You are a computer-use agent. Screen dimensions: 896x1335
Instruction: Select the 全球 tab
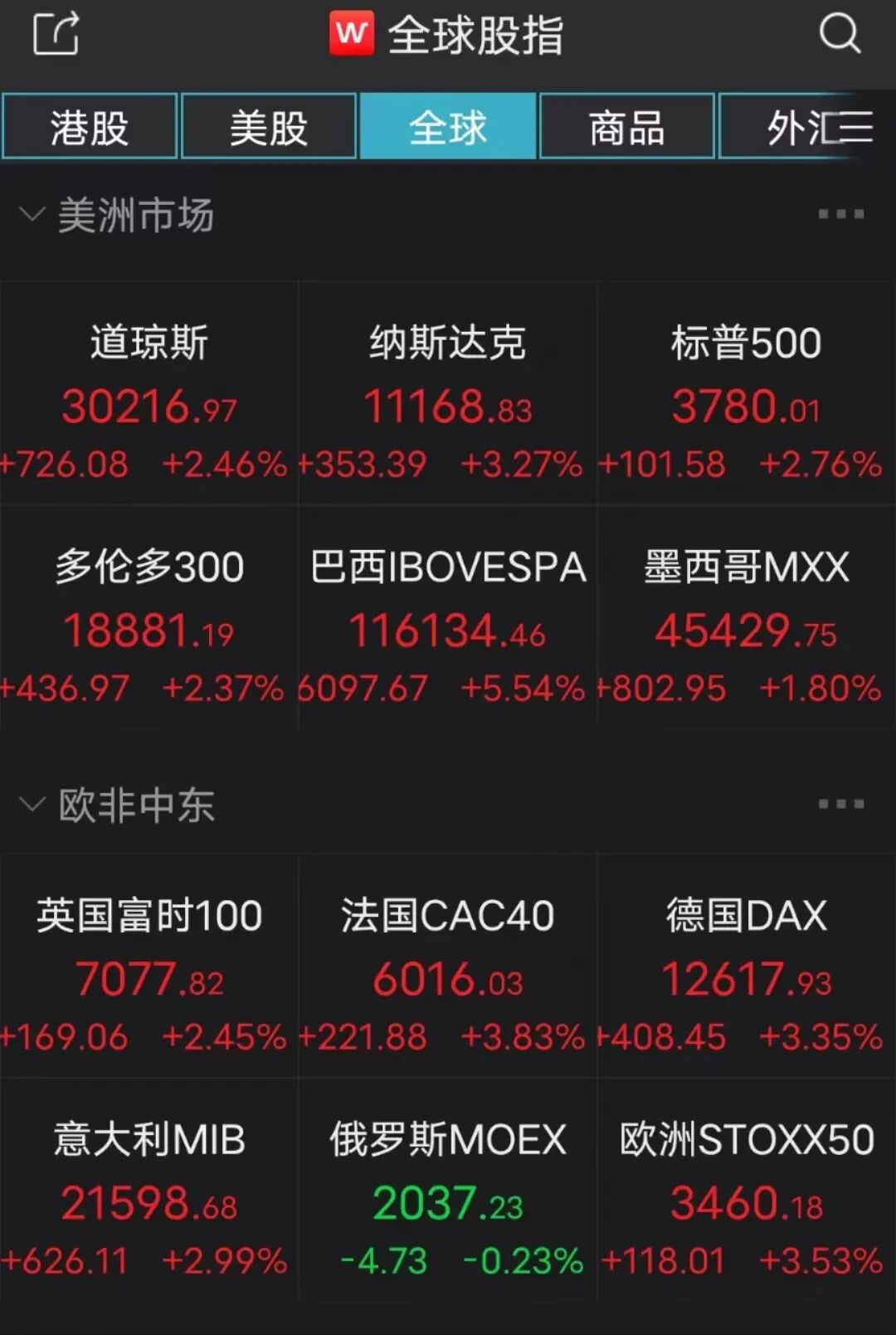tap(448, 127)
